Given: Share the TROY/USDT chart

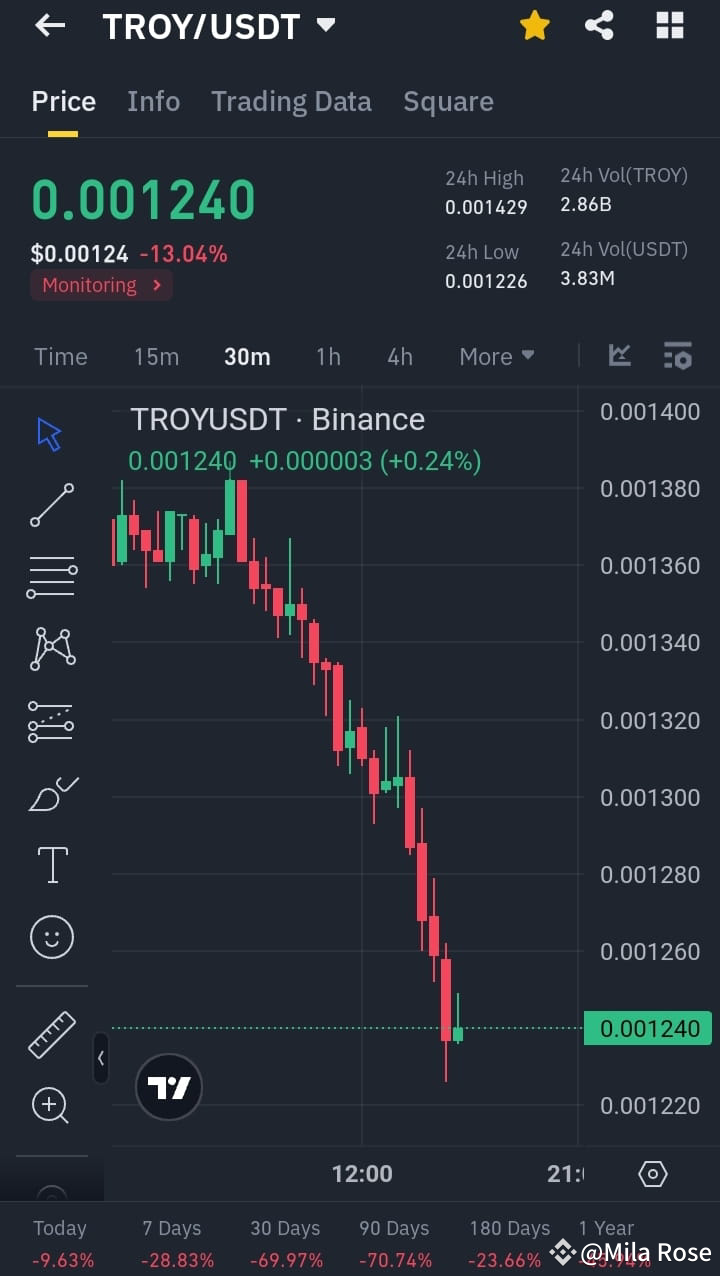Looking at the screenshot, I should coord(599,26).
